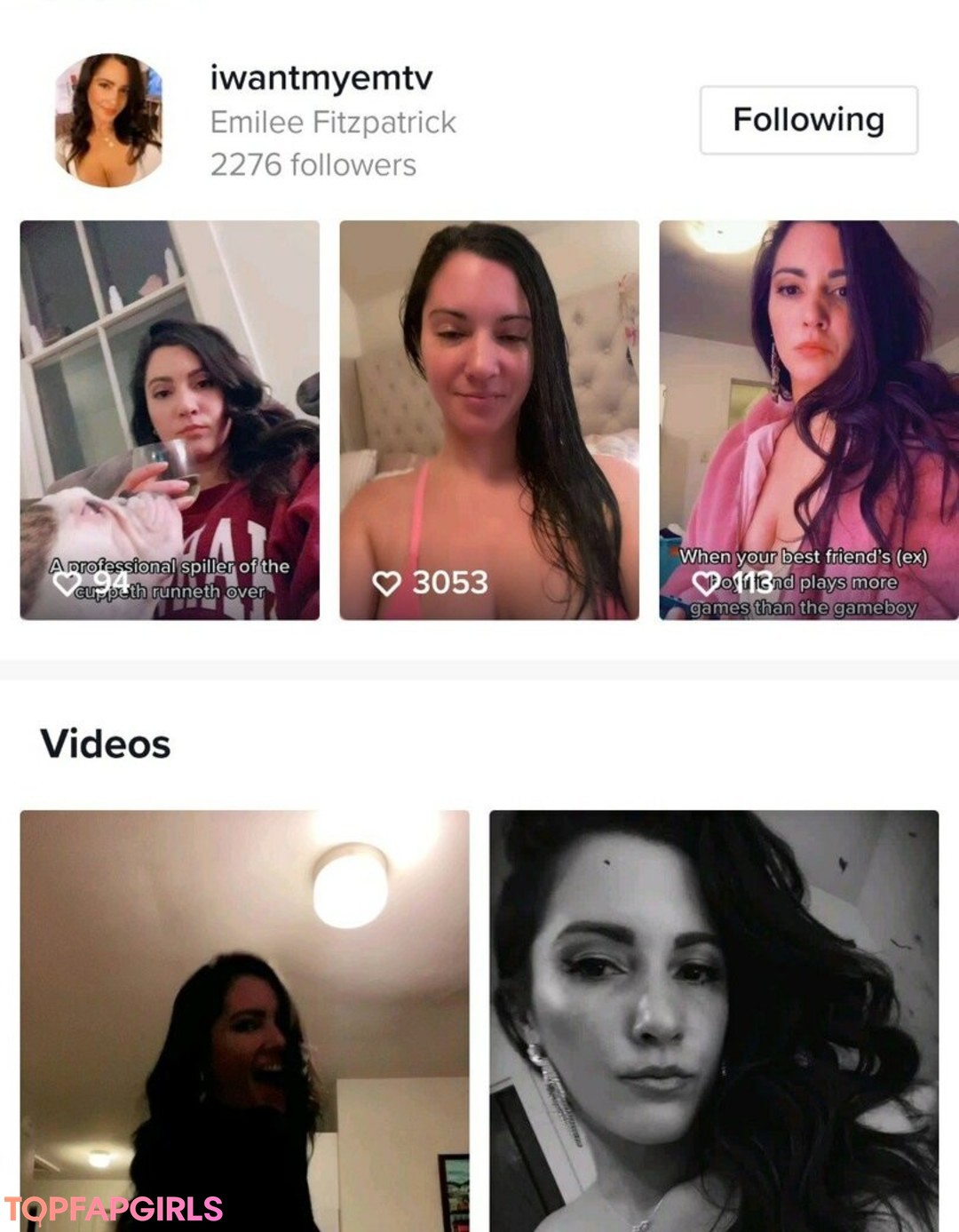Open the black-and-white clip under Videos

point(714,1020)
